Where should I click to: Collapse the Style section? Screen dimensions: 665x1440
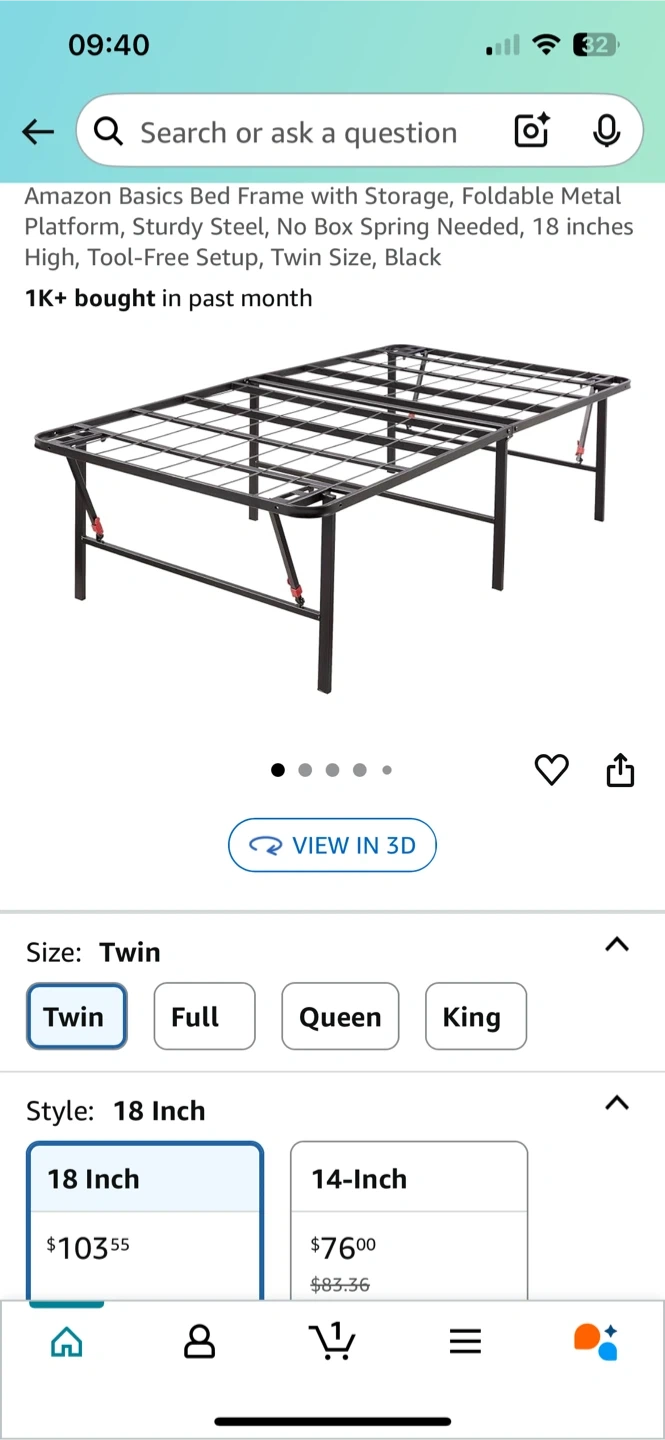(617, 1104)
